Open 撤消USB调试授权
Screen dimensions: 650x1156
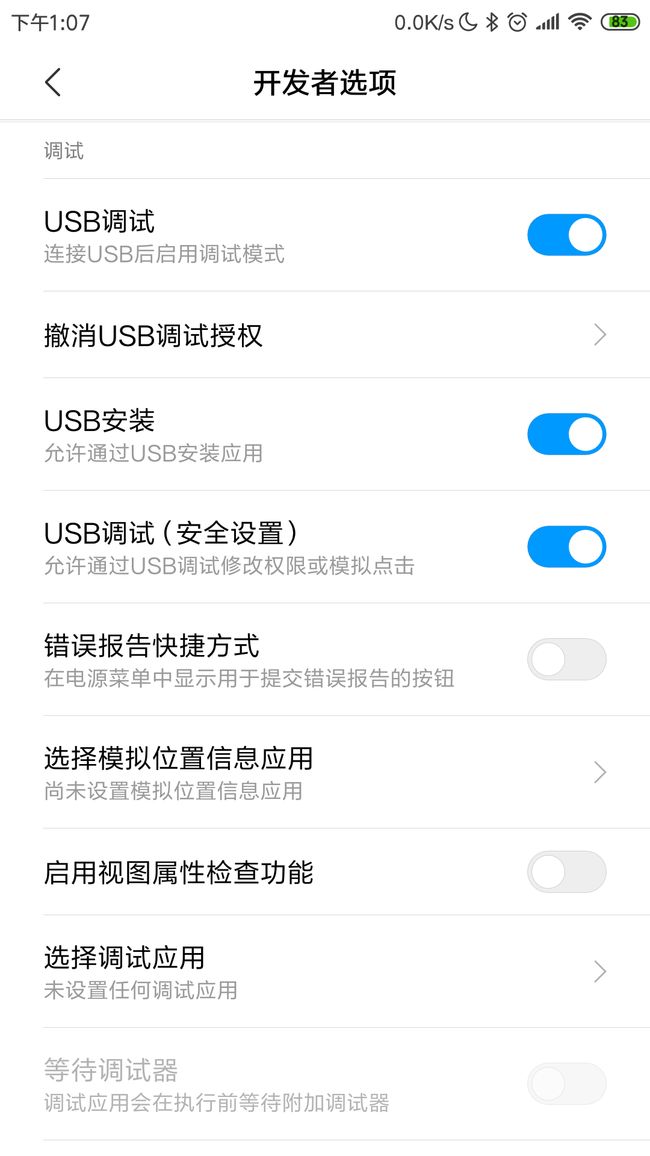(325, 335)
